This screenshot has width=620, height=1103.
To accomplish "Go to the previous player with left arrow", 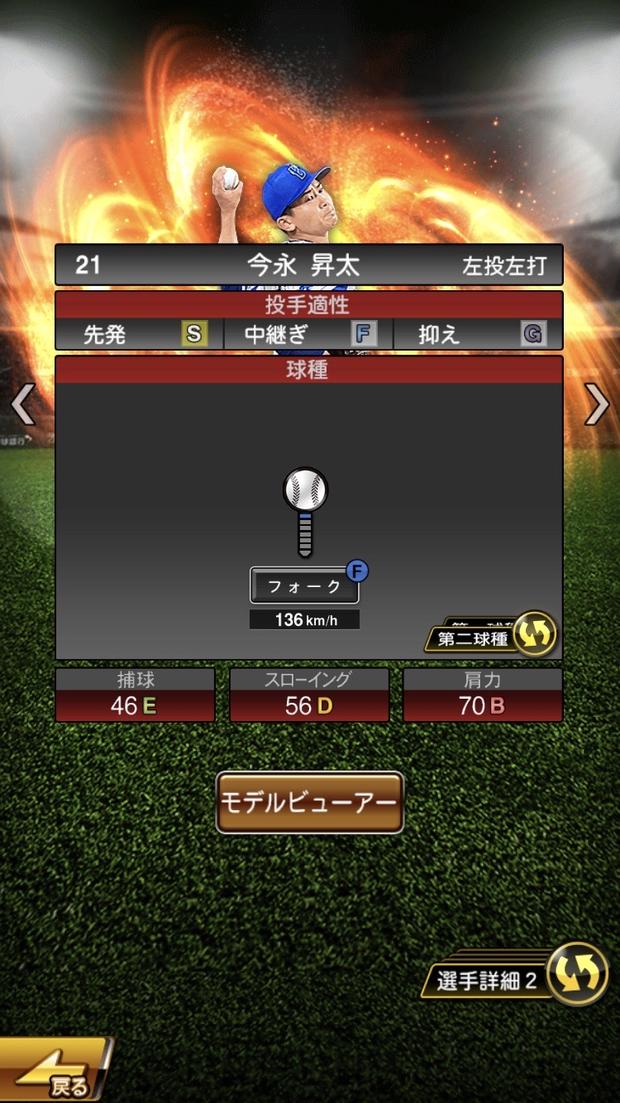I will pyautogui.click(x=22, y=405).
